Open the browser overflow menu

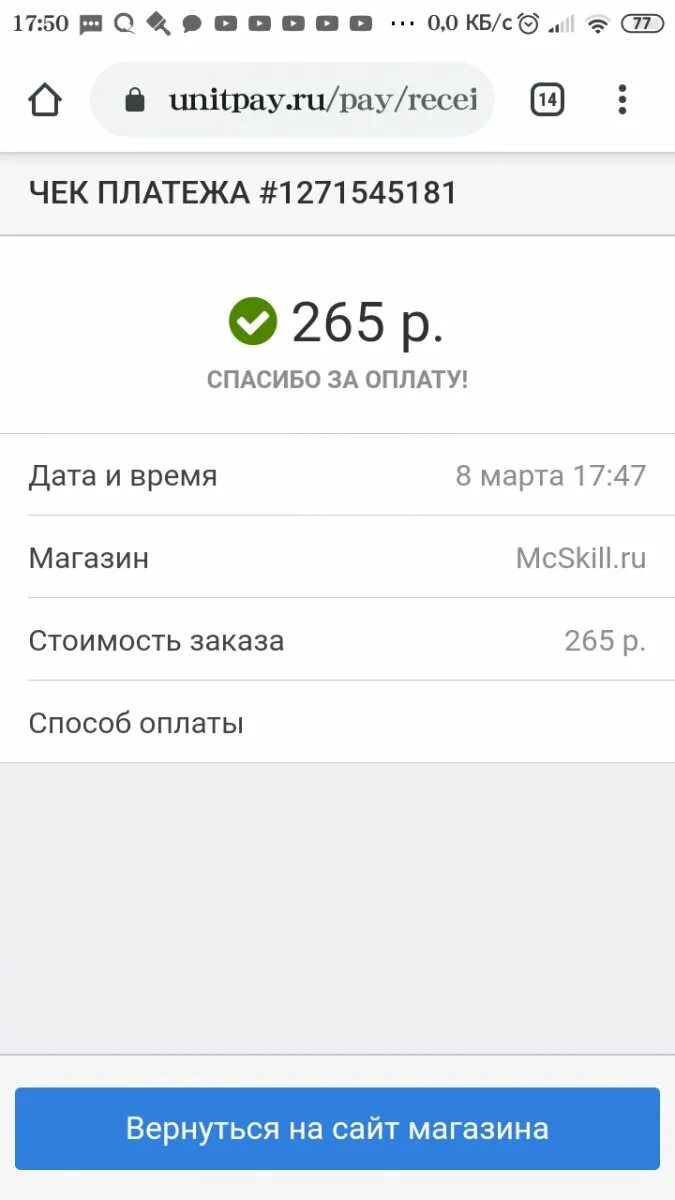pyautogui.click(x=622, y=100)
